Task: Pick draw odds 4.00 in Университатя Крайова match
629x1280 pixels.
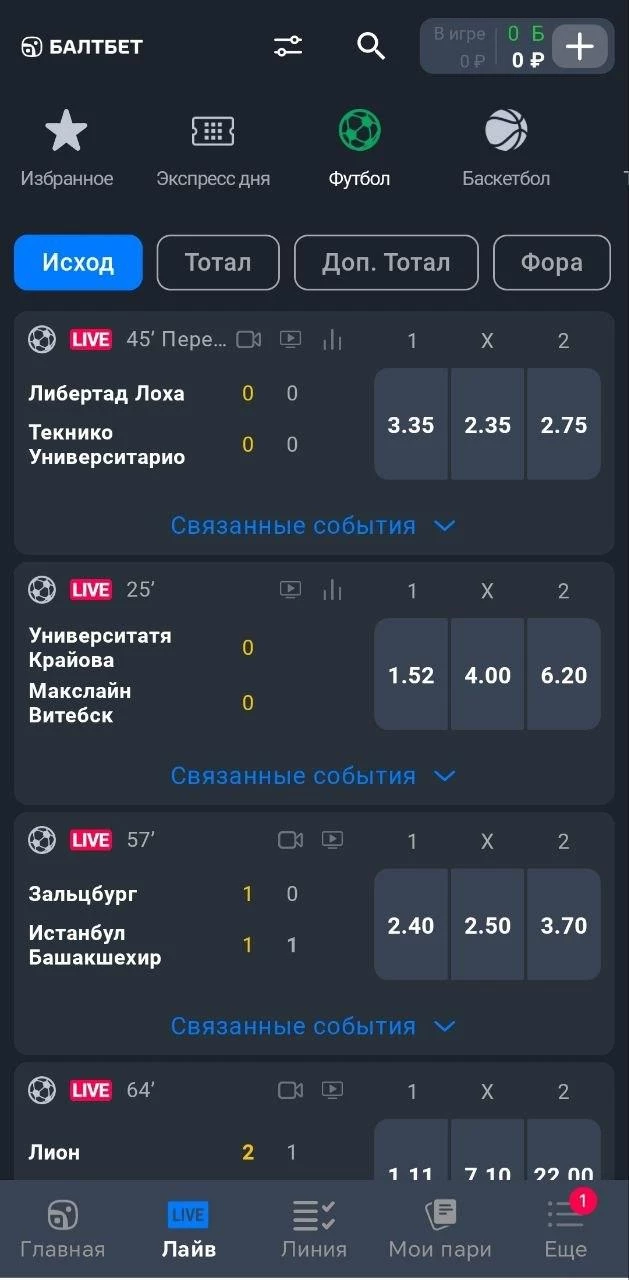Action: tap(487, 674)
